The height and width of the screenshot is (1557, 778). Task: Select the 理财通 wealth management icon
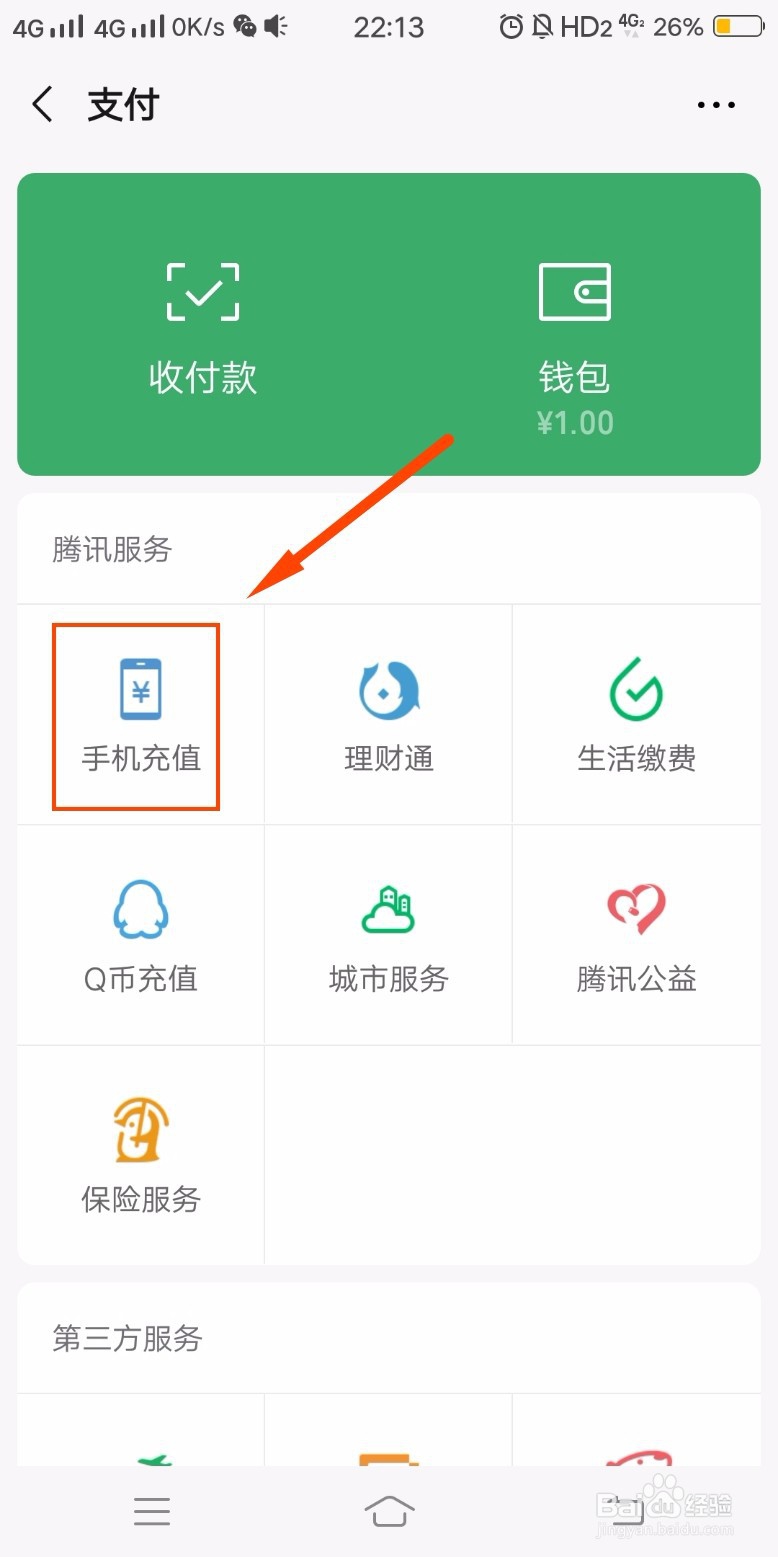pos(387,715)
